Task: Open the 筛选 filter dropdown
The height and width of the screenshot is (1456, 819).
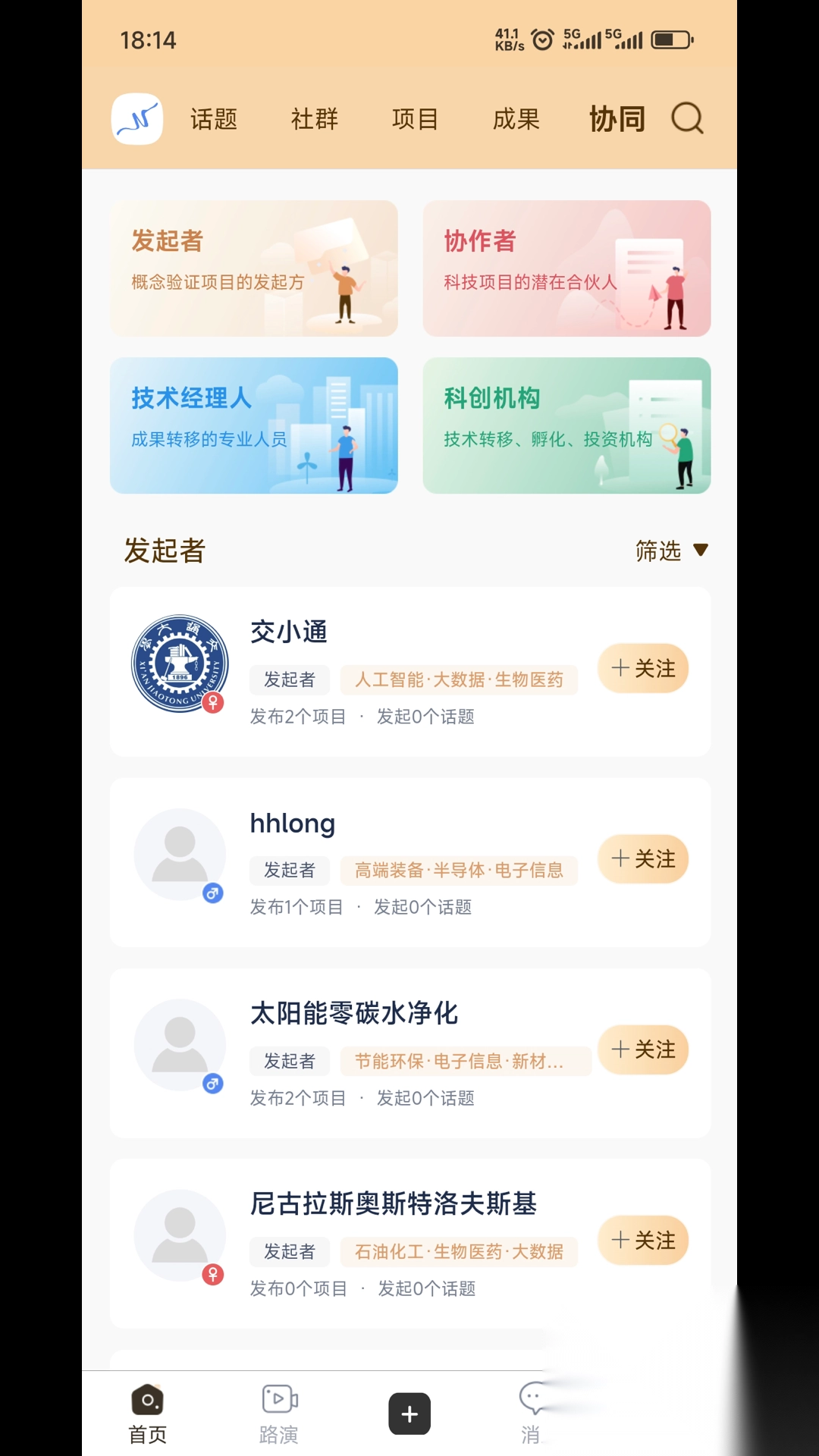Action: pyautogui.click(x=670, y=551)
